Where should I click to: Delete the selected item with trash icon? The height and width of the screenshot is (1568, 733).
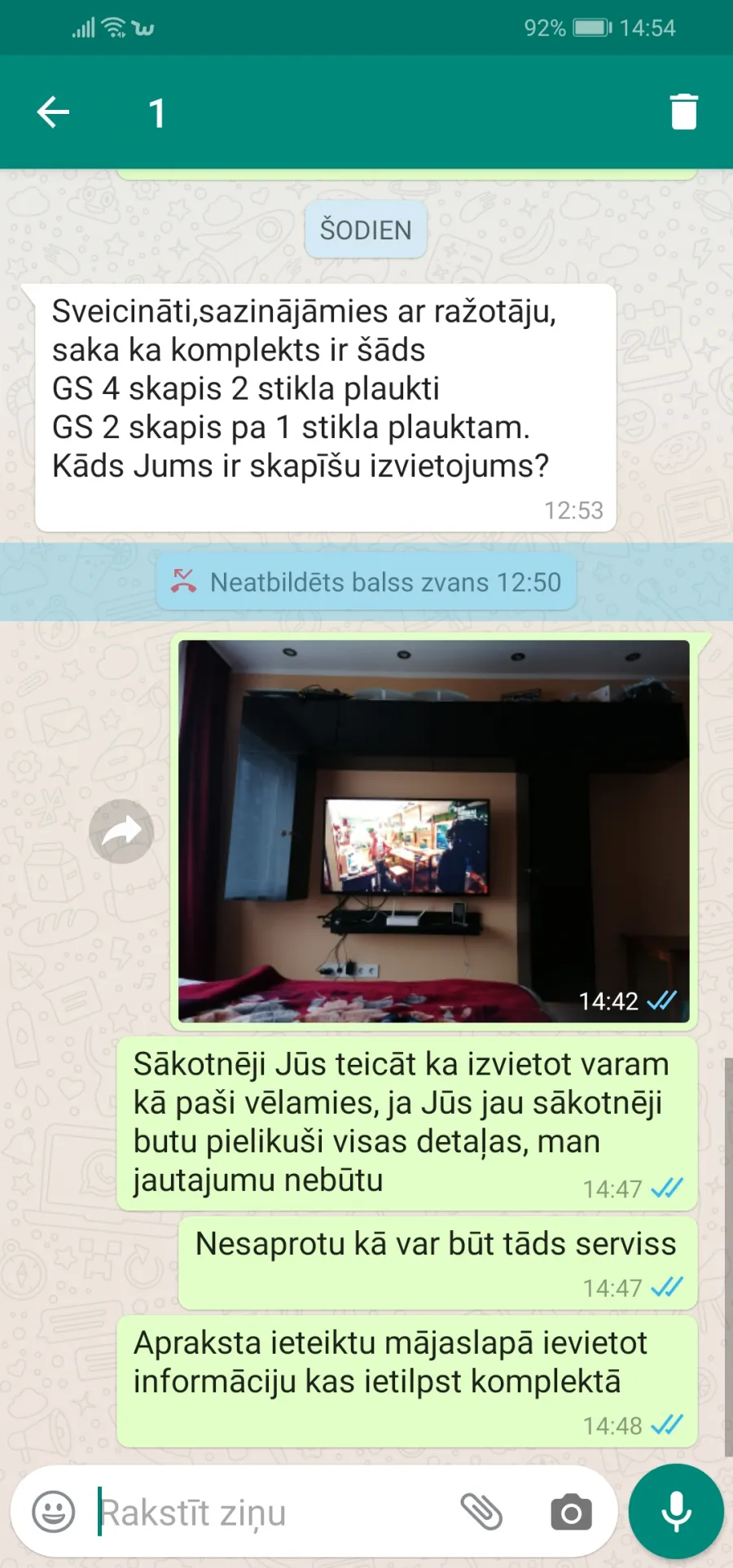[x=683, y=112]
